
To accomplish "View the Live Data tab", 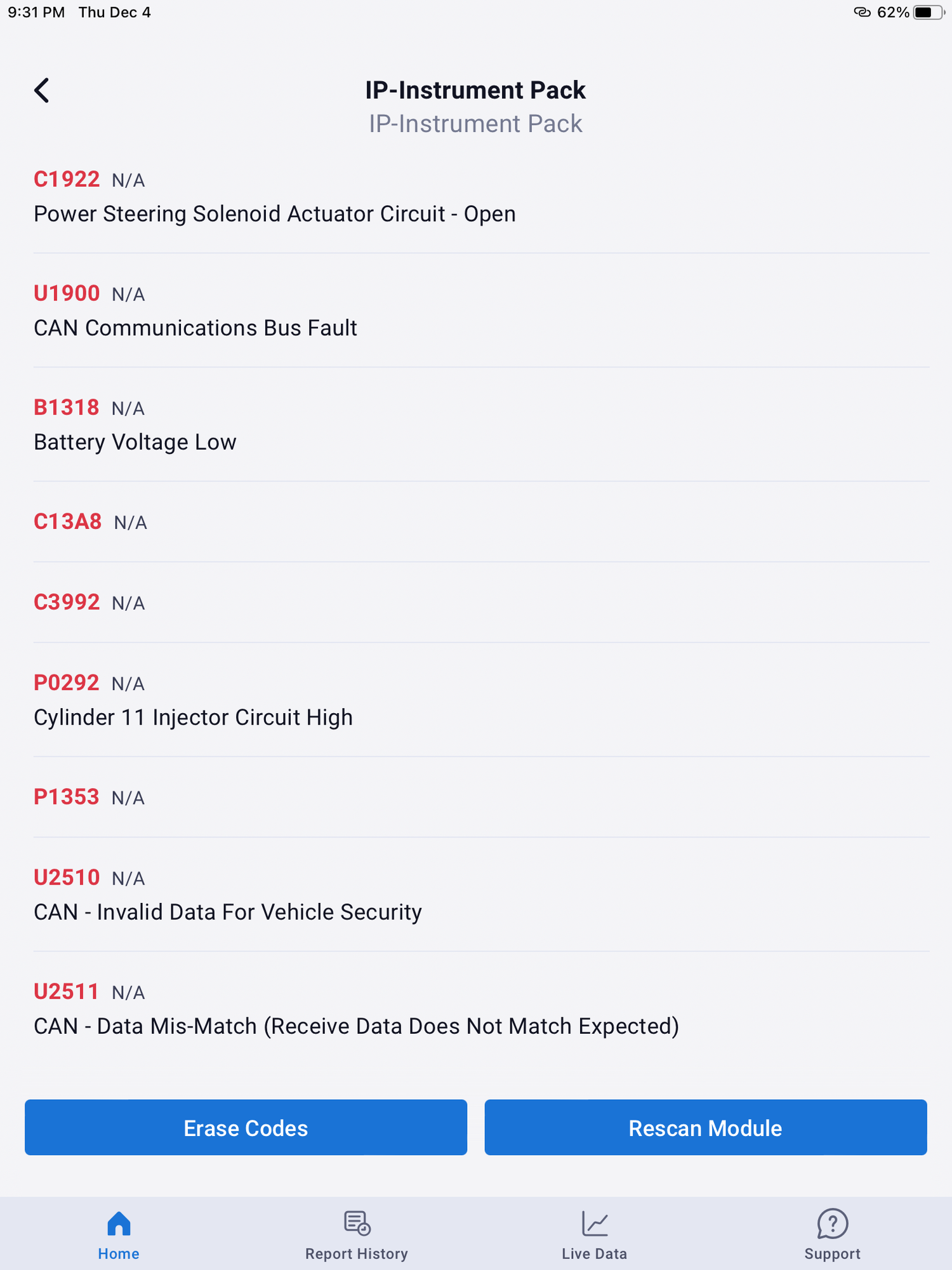I will pyautogui.click(x=594, y=1234).
